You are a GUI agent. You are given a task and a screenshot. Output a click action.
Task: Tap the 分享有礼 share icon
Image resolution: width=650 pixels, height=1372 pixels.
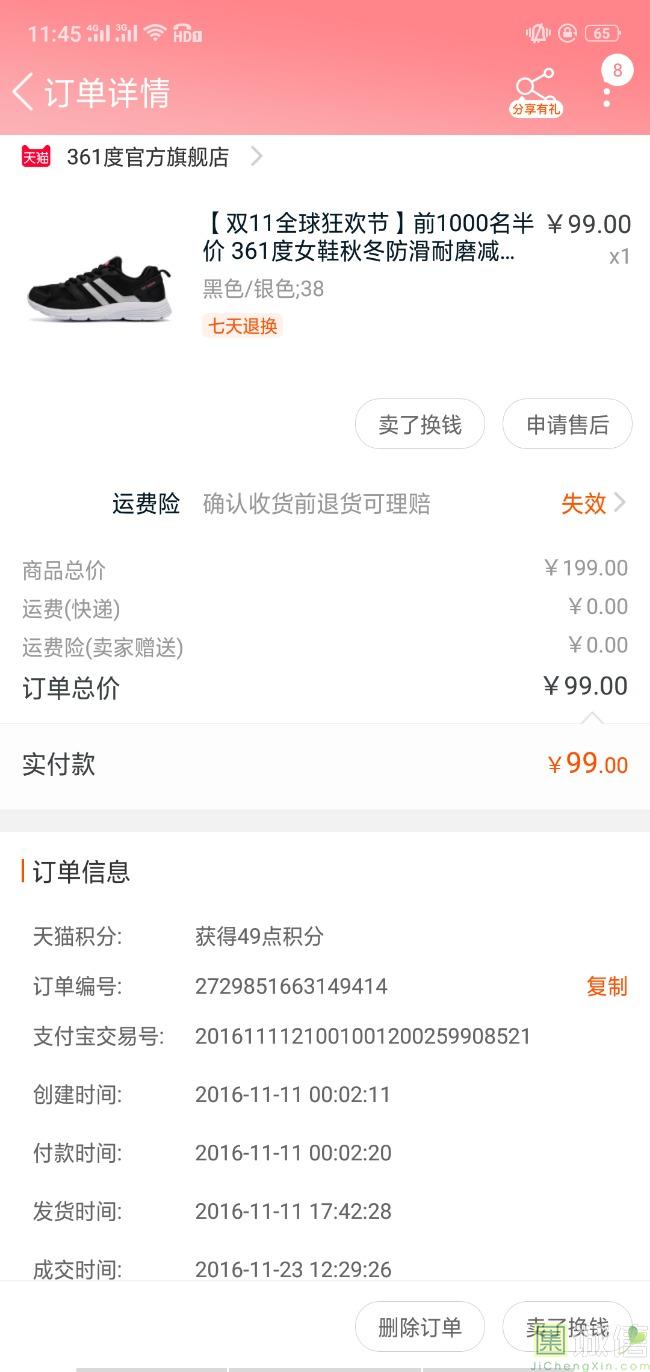pos(536,93)
